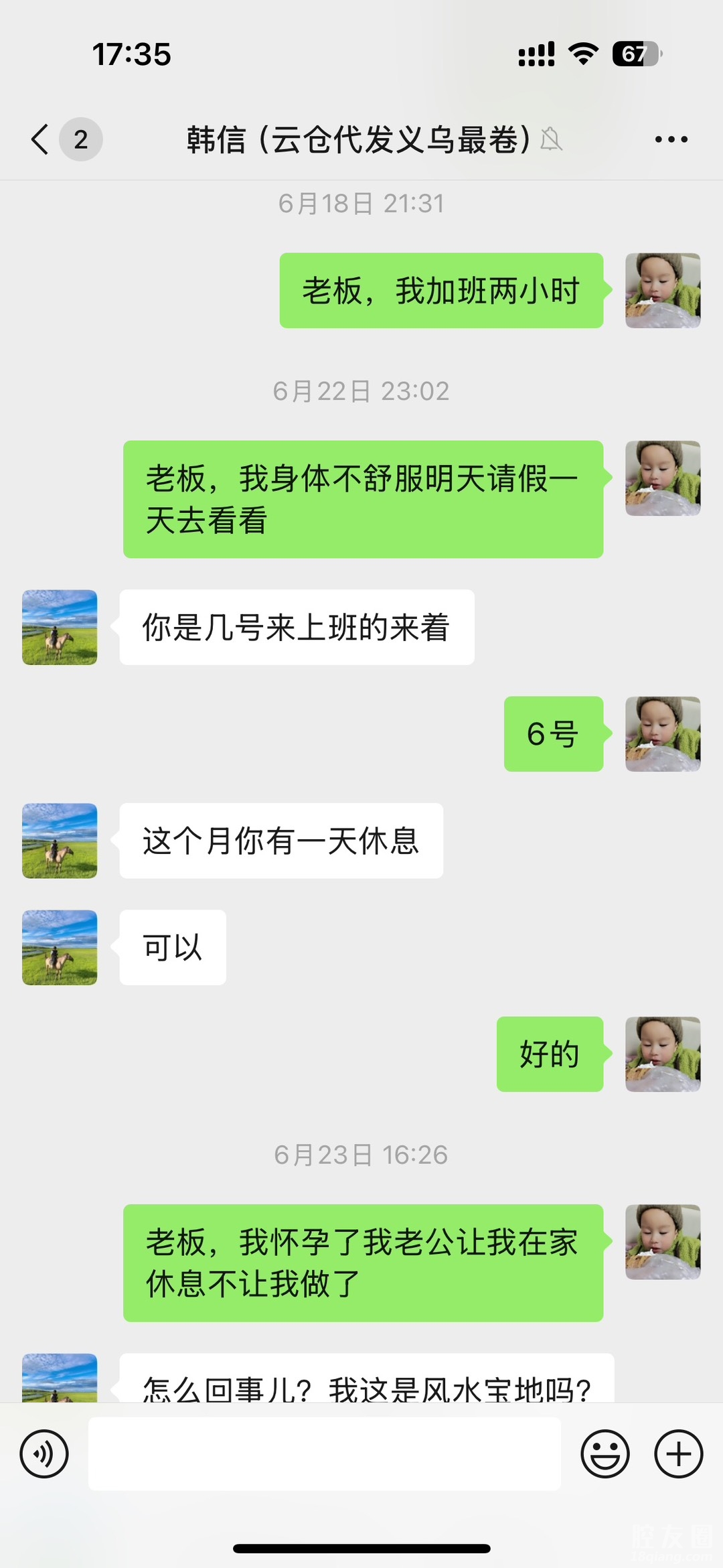Open the plus attachments menu
723x1568 pixels.
click(678, 1454)
